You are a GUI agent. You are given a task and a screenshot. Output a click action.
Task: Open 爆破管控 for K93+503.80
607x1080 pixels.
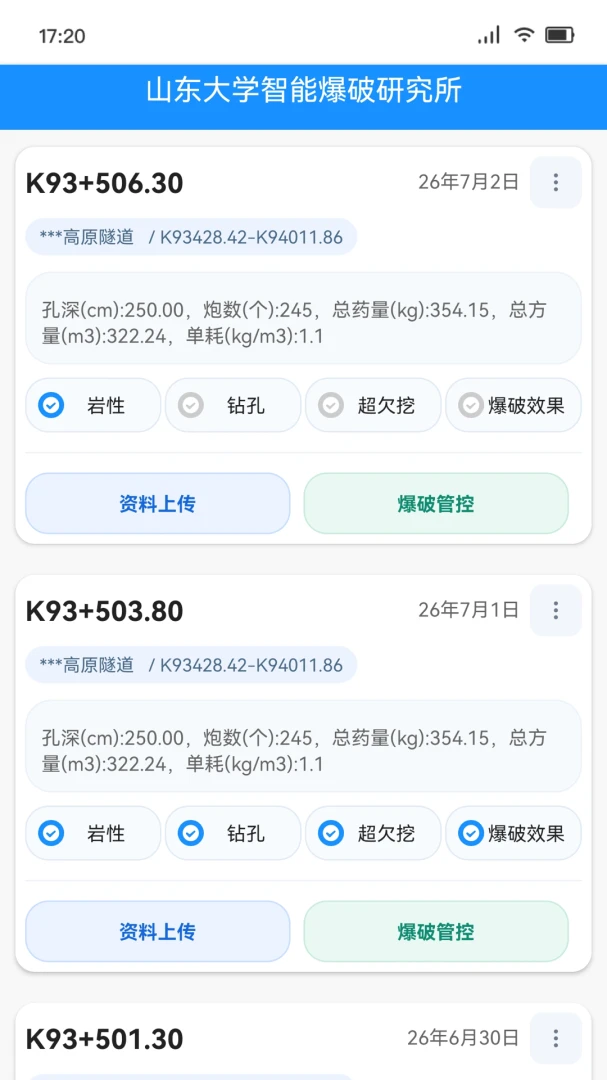click(436, 931)
